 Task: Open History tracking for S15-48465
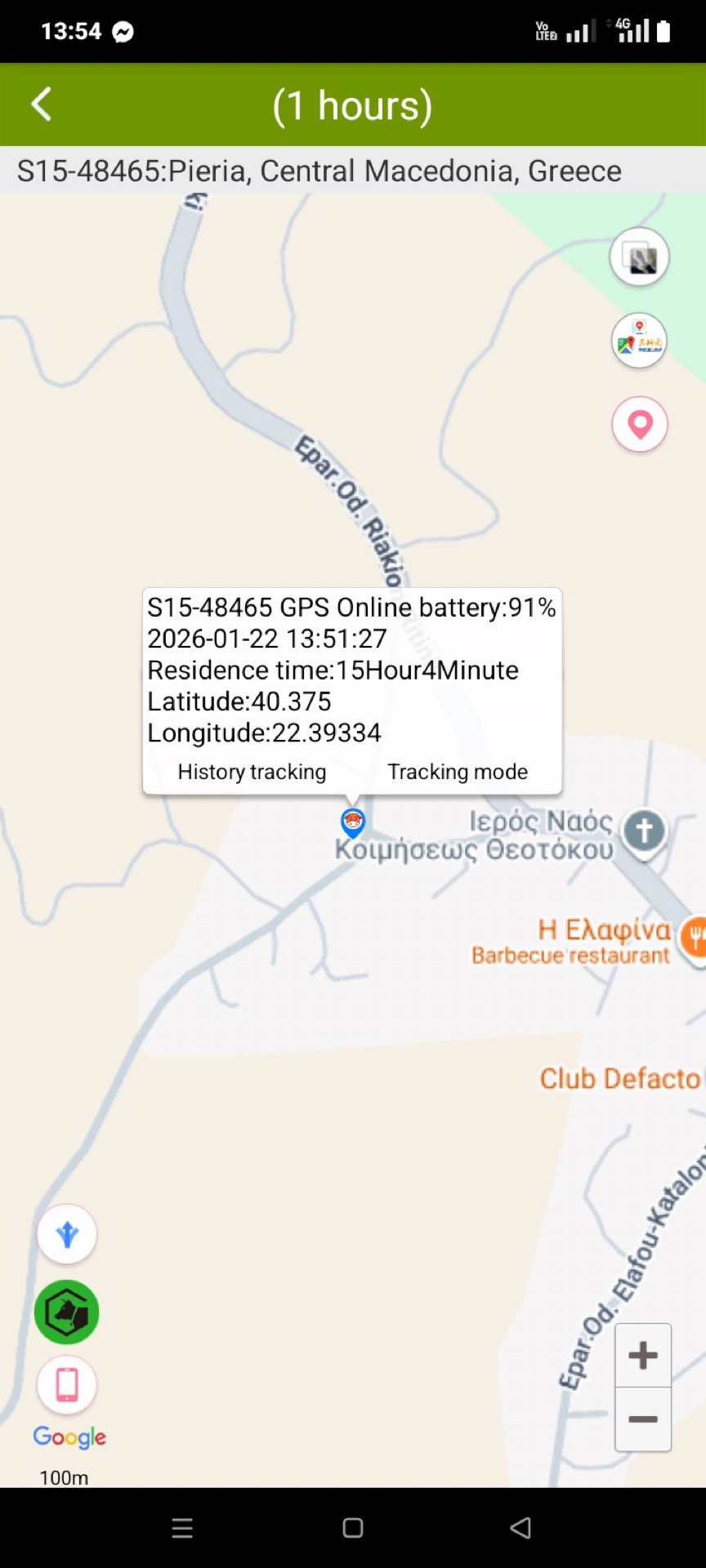[x=252, y=772]
